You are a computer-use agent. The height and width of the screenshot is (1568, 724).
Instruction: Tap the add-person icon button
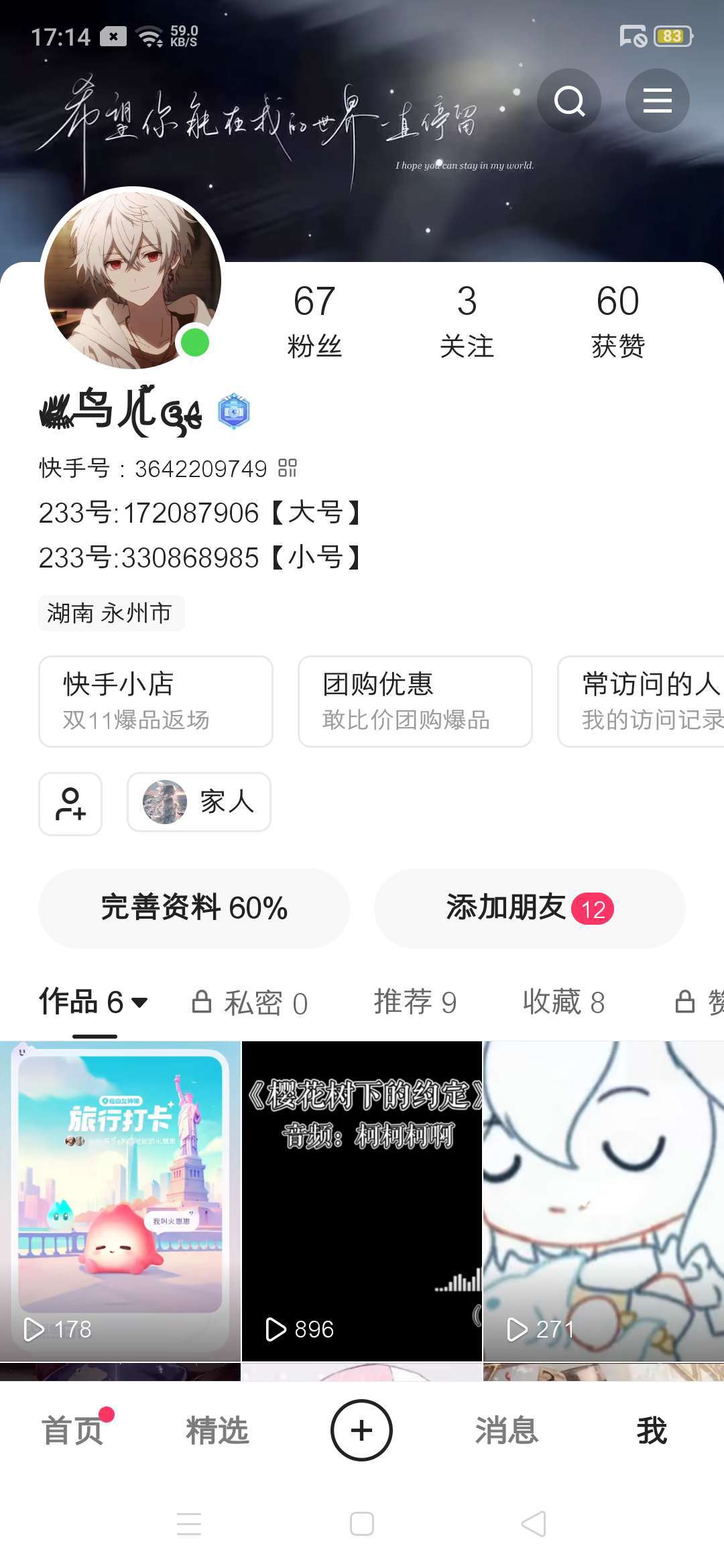[x=70, y=803]
